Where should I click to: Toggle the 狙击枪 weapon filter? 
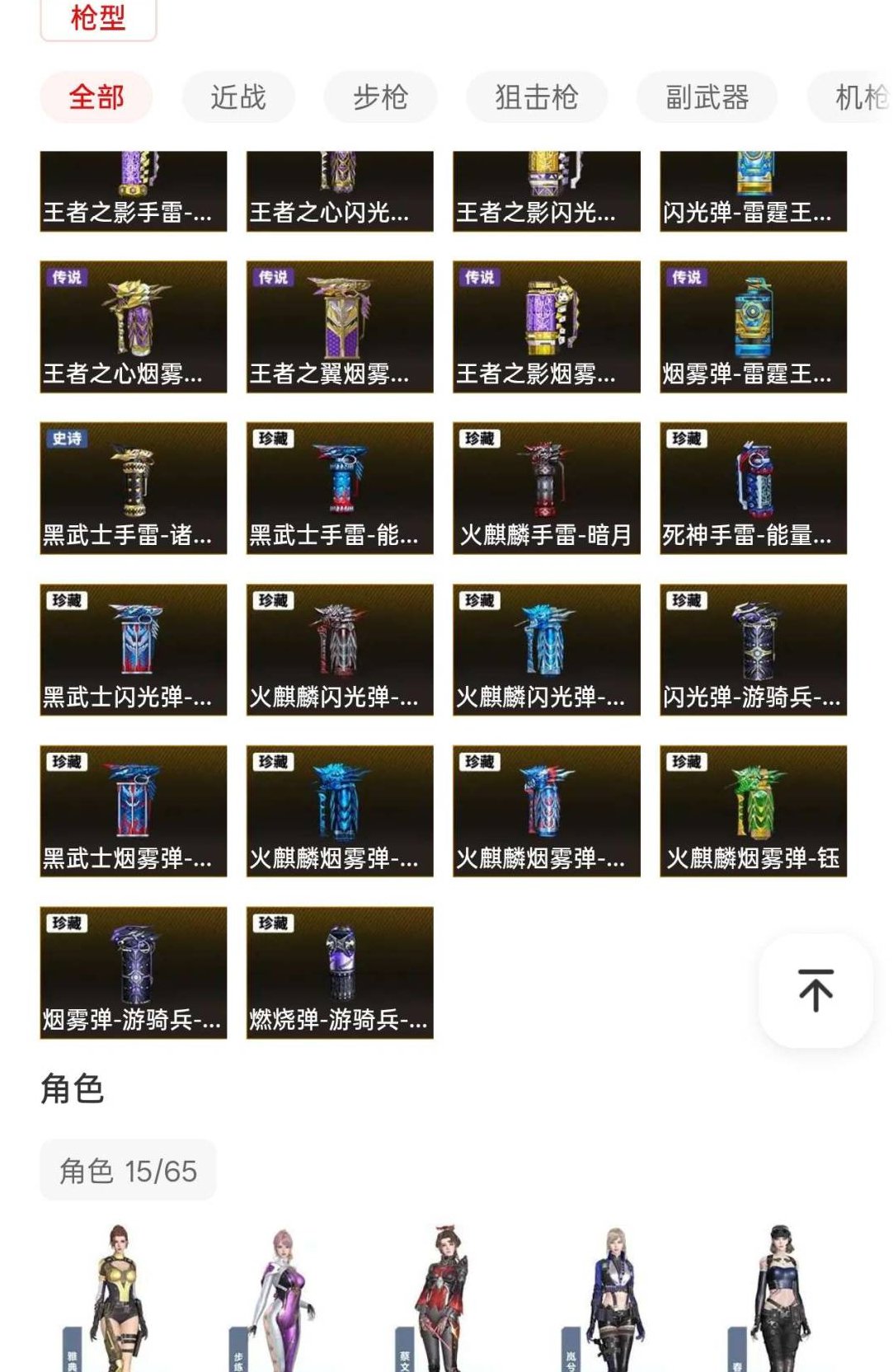(x=534, y=96)
